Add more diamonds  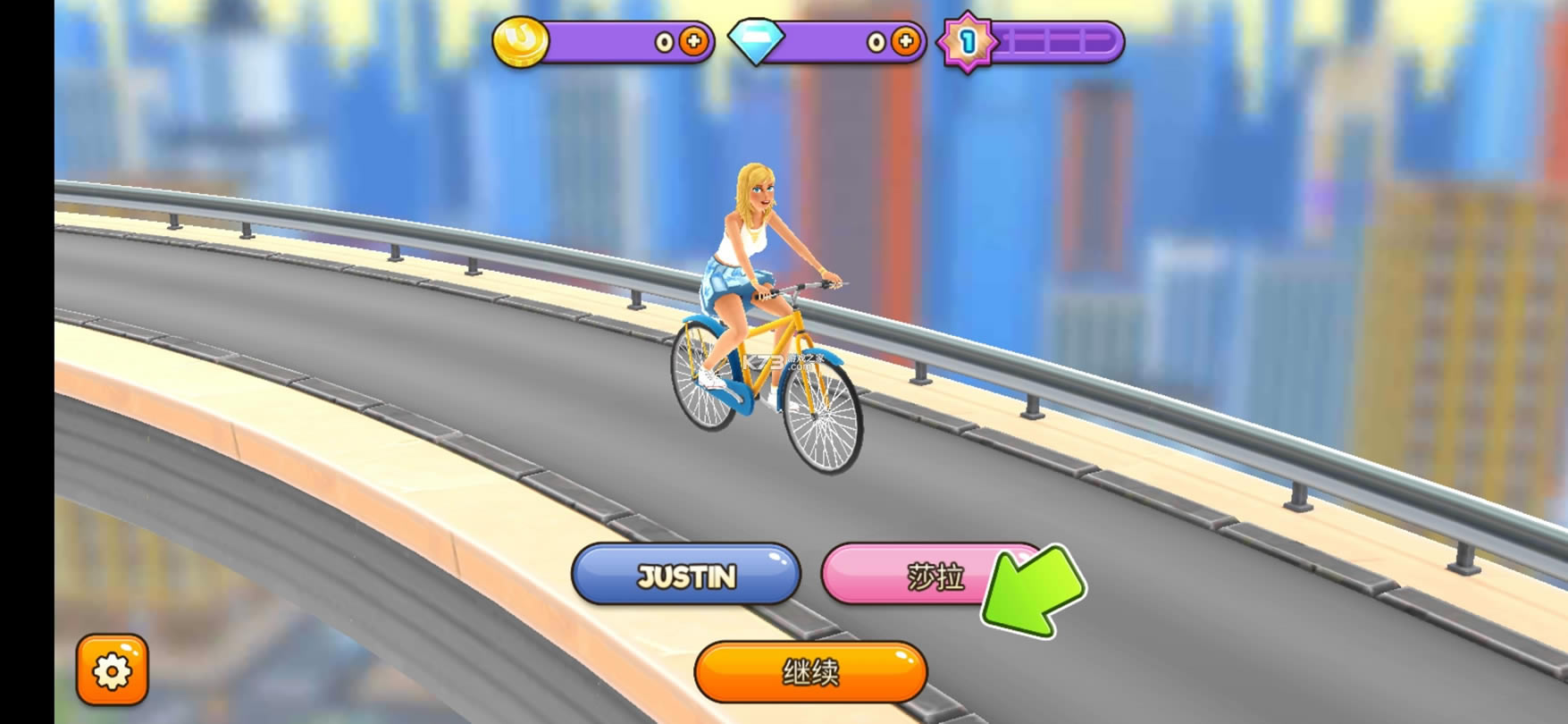coord(905,42)
